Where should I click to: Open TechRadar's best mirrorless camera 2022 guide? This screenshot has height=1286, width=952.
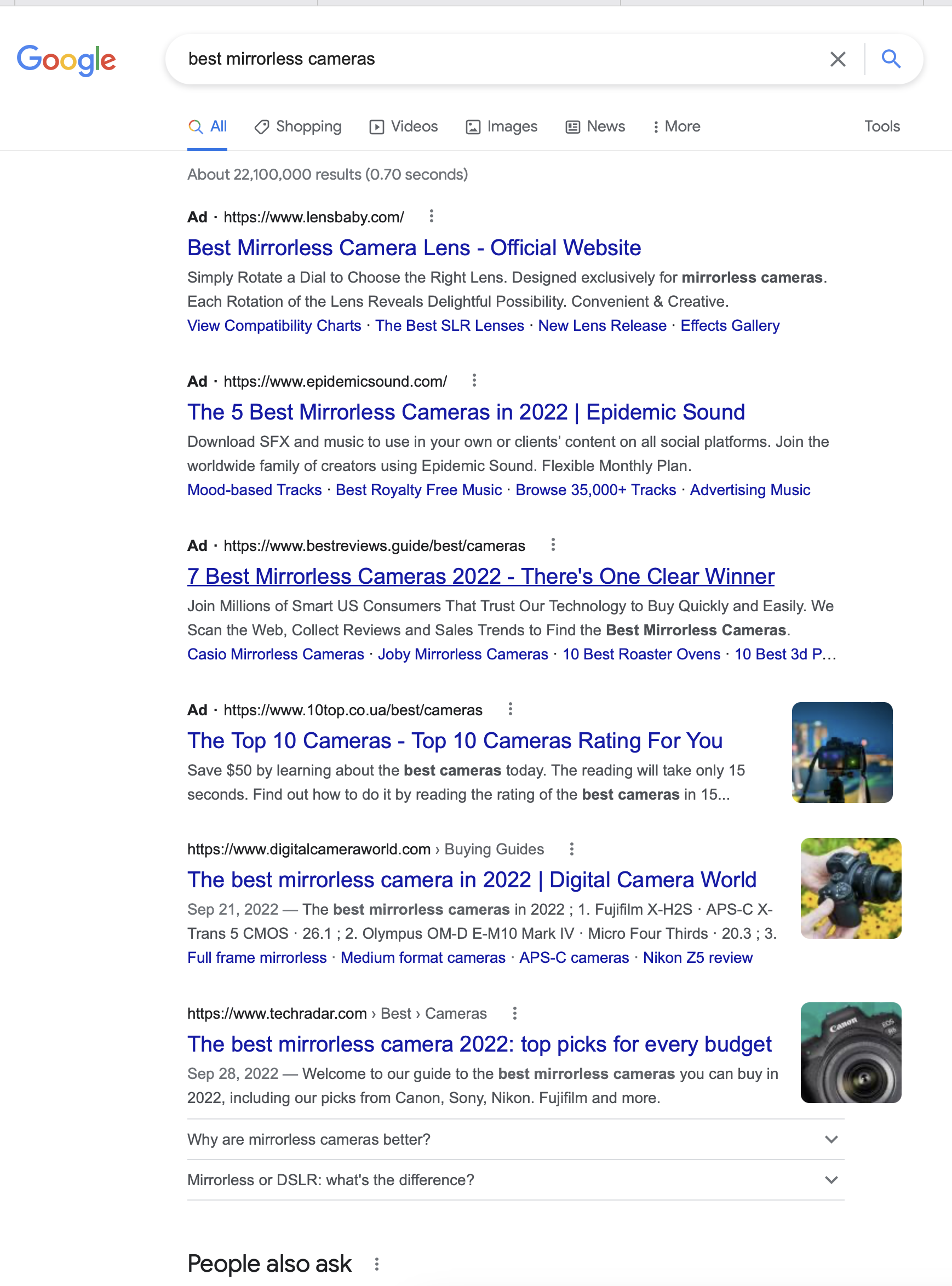[x=479, y=1044]
